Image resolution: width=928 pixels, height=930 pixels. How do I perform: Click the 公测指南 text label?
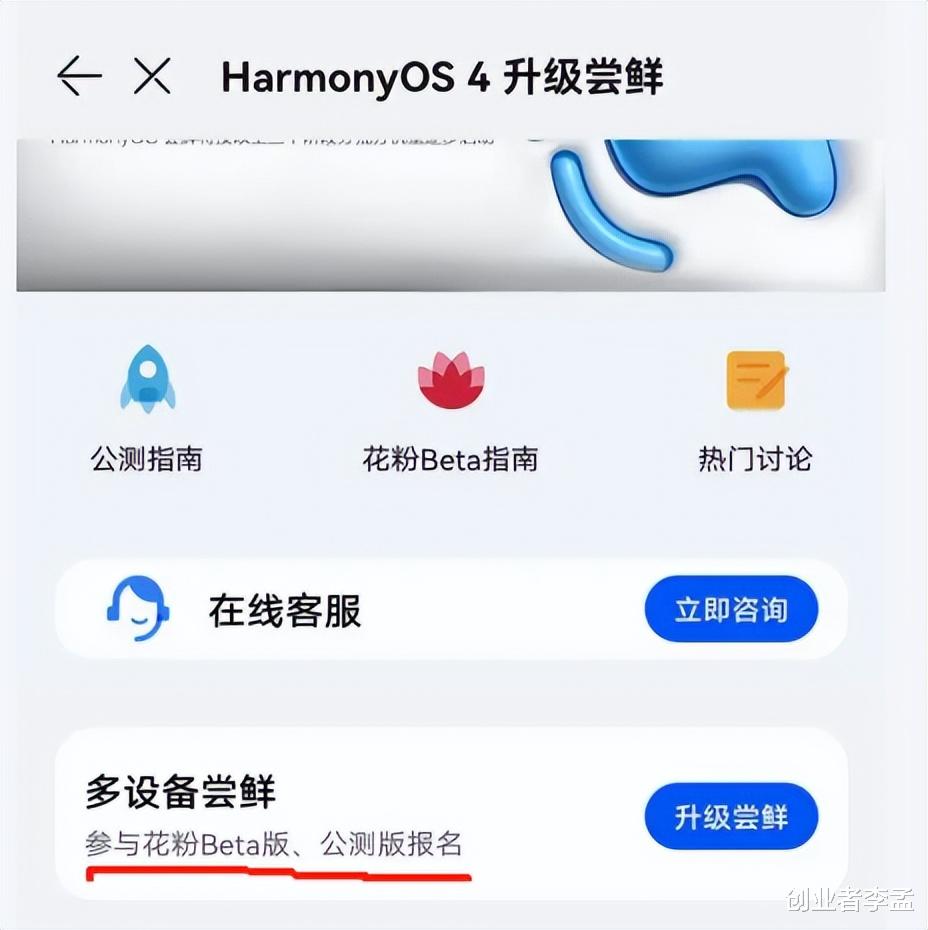(147, 459)
